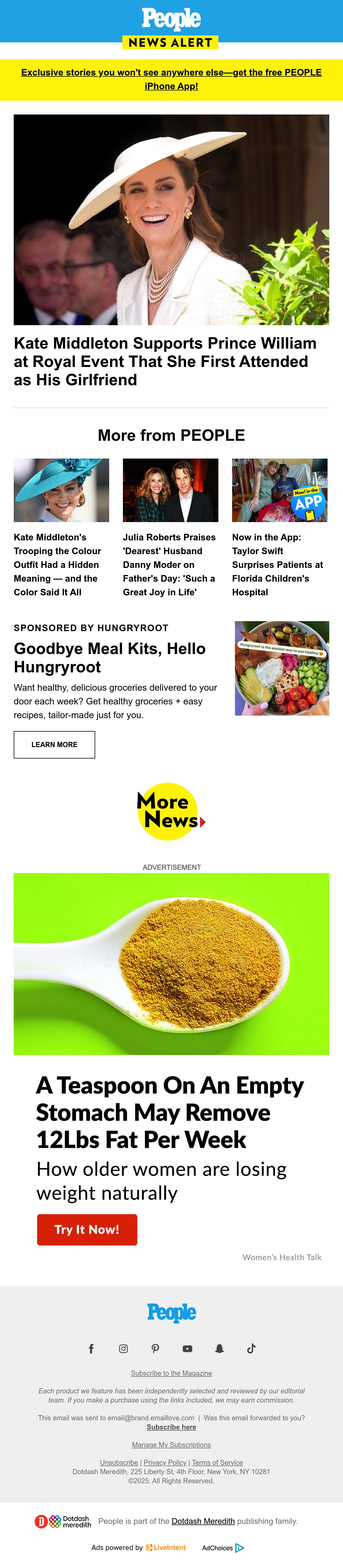Open Subscribe to the Magazine link
This screenshot has width=343, height=1568.
pyautogui.click(x=171, y=1373)
